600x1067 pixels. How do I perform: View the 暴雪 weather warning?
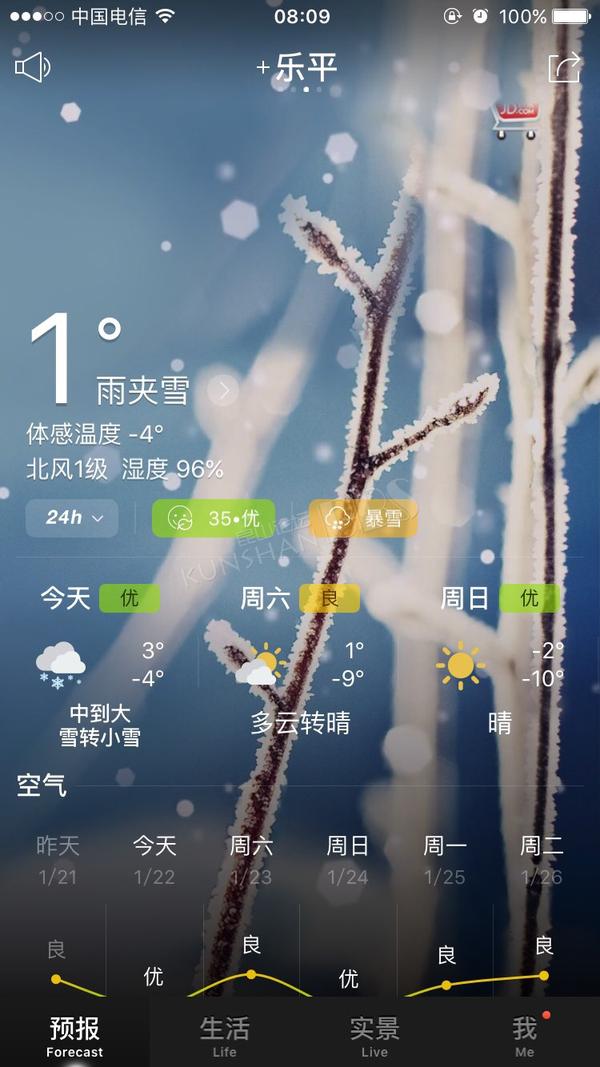pyautogui.click(x=363, y=519)
